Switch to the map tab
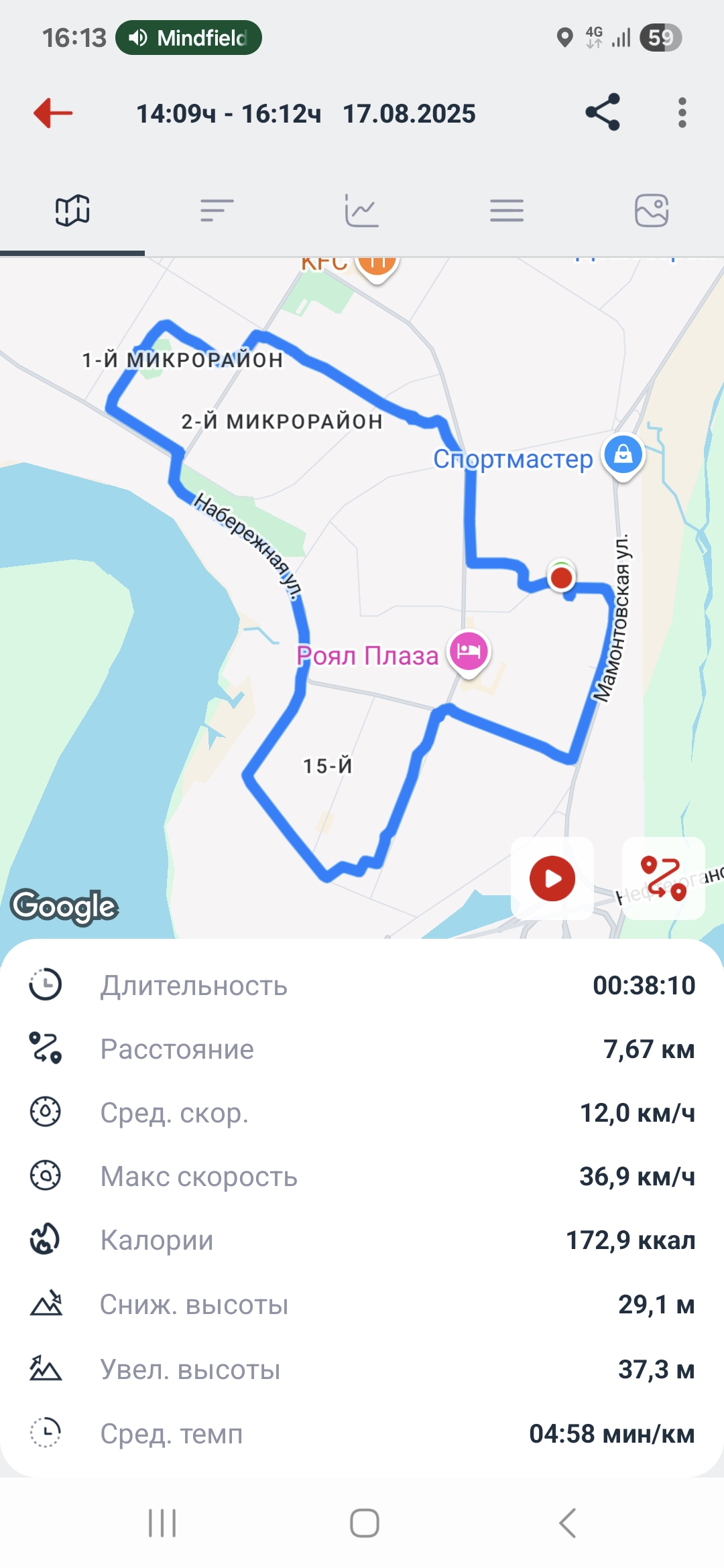 [x=72, y=210]
